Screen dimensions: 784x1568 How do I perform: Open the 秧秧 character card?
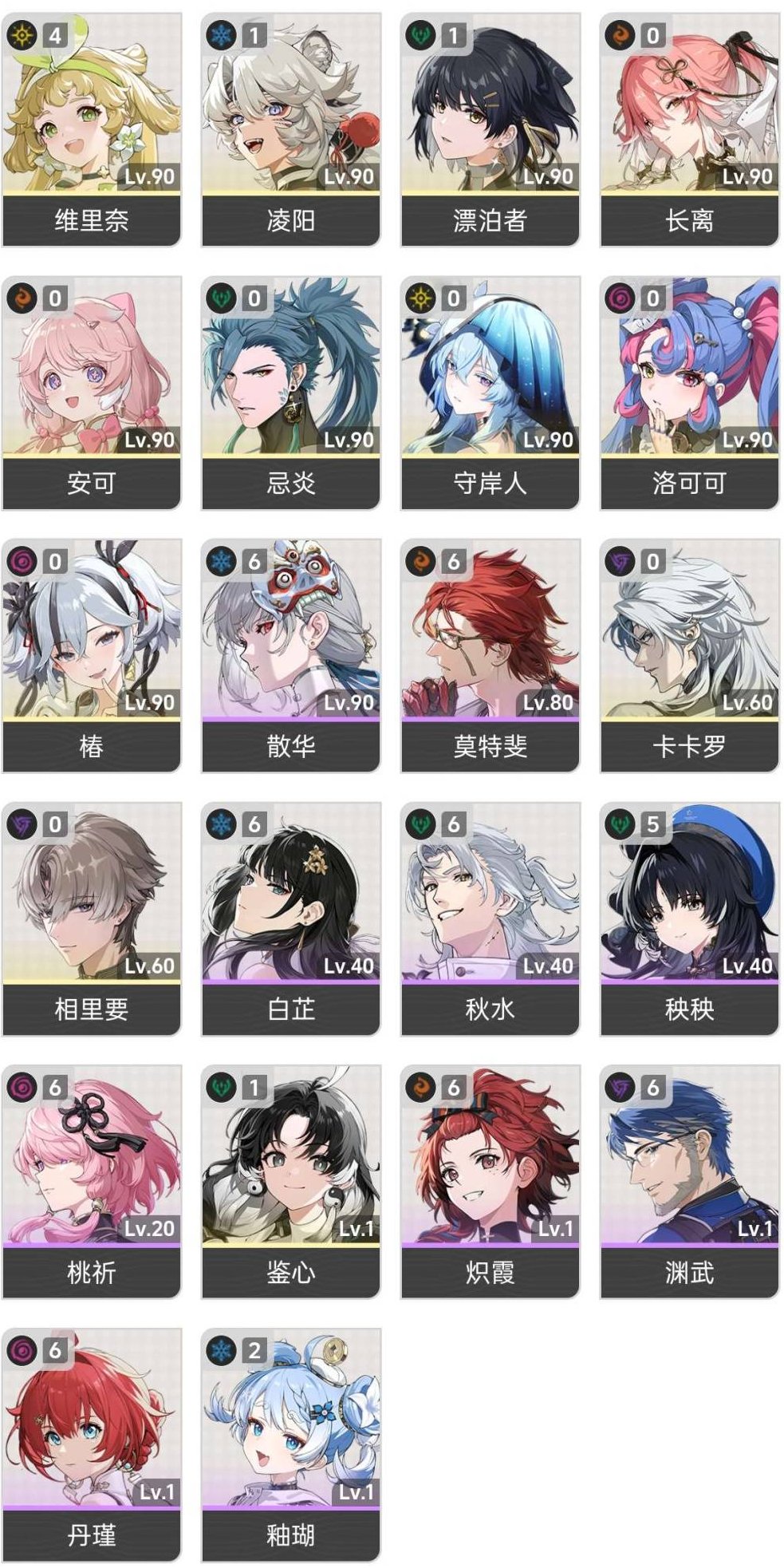pos(689,918)
